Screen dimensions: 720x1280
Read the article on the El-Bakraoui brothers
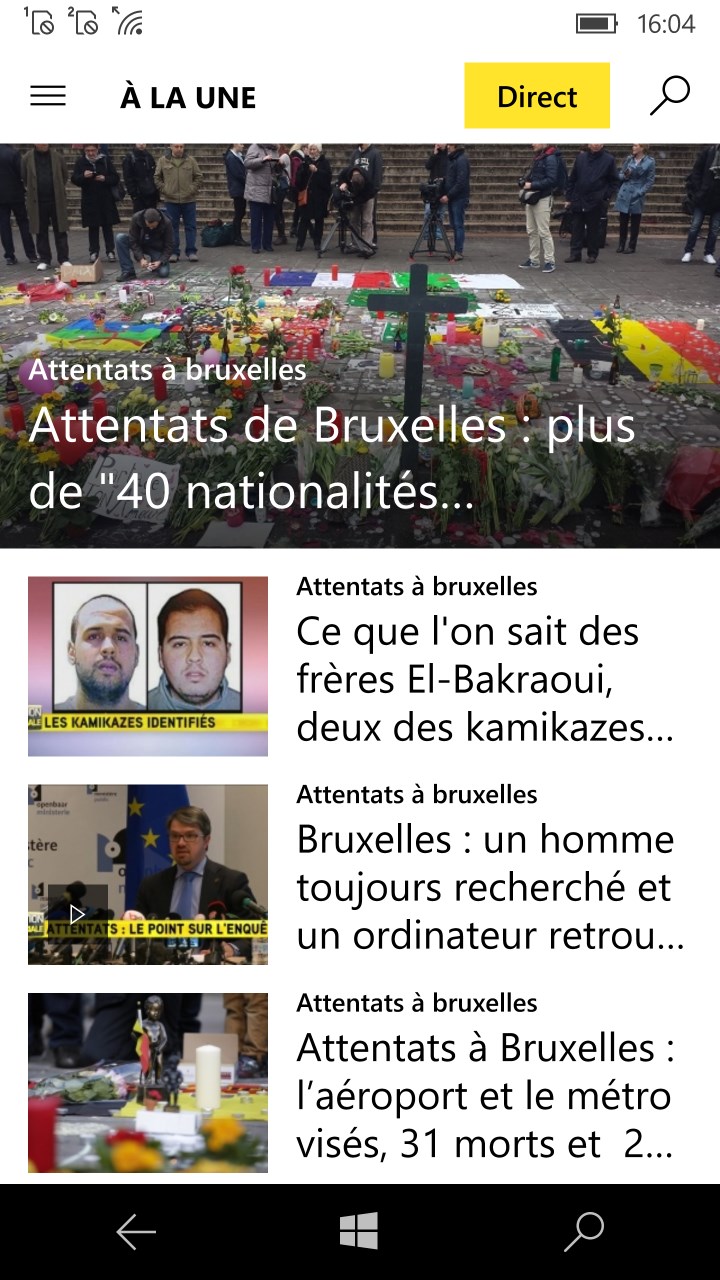(484, 679)
